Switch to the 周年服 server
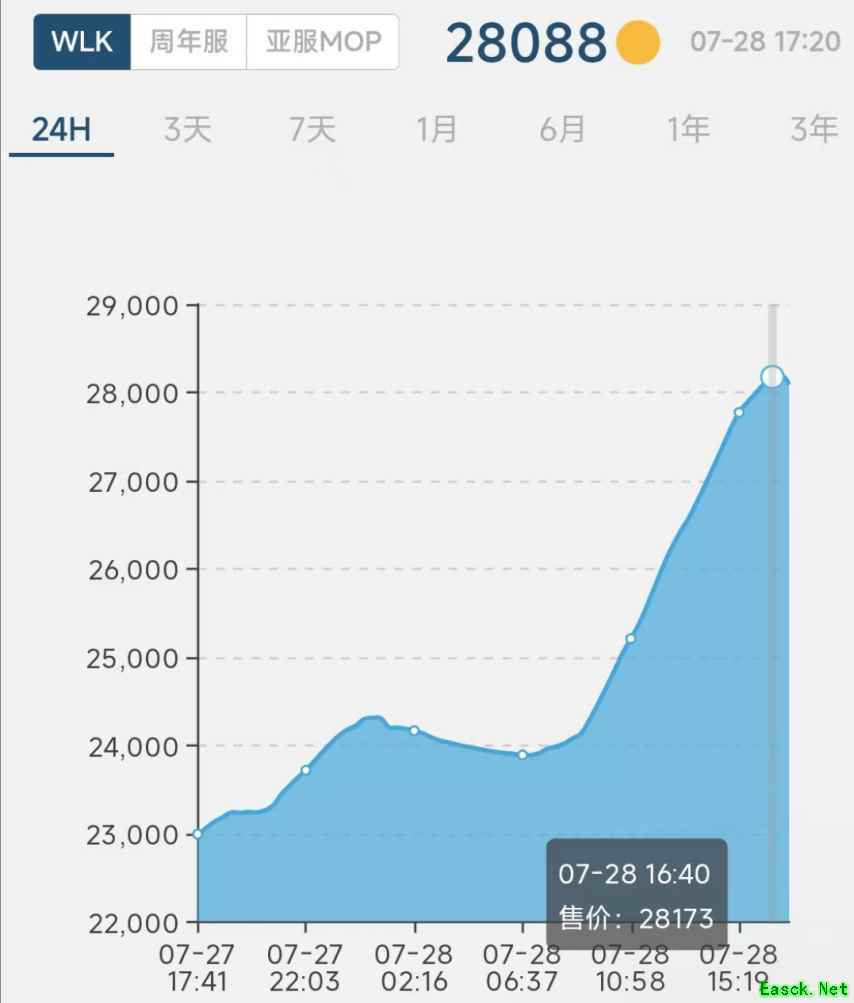Viewport: 854px width, 1003px height. click(188, 42)
